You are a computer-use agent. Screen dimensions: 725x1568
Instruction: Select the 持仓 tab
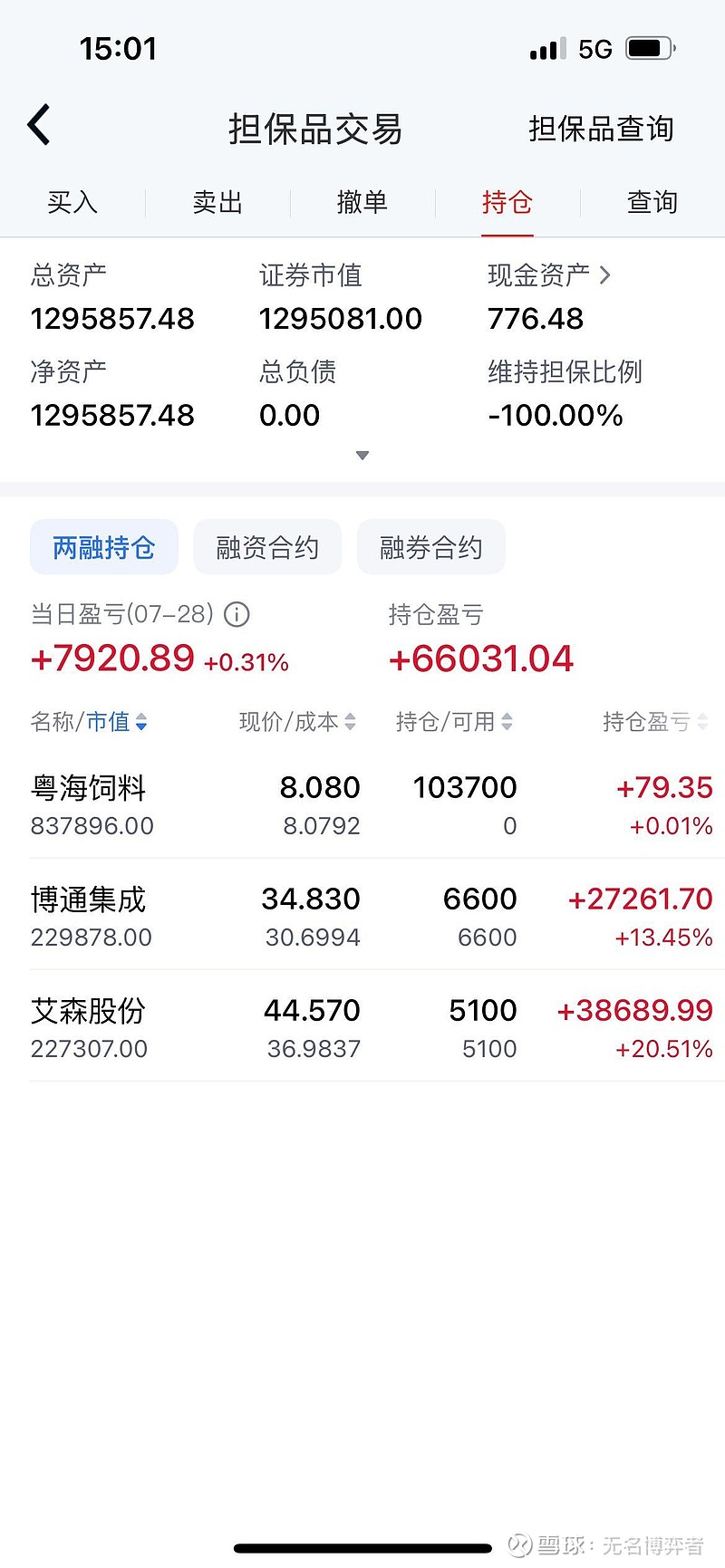[x=507, y=202]
